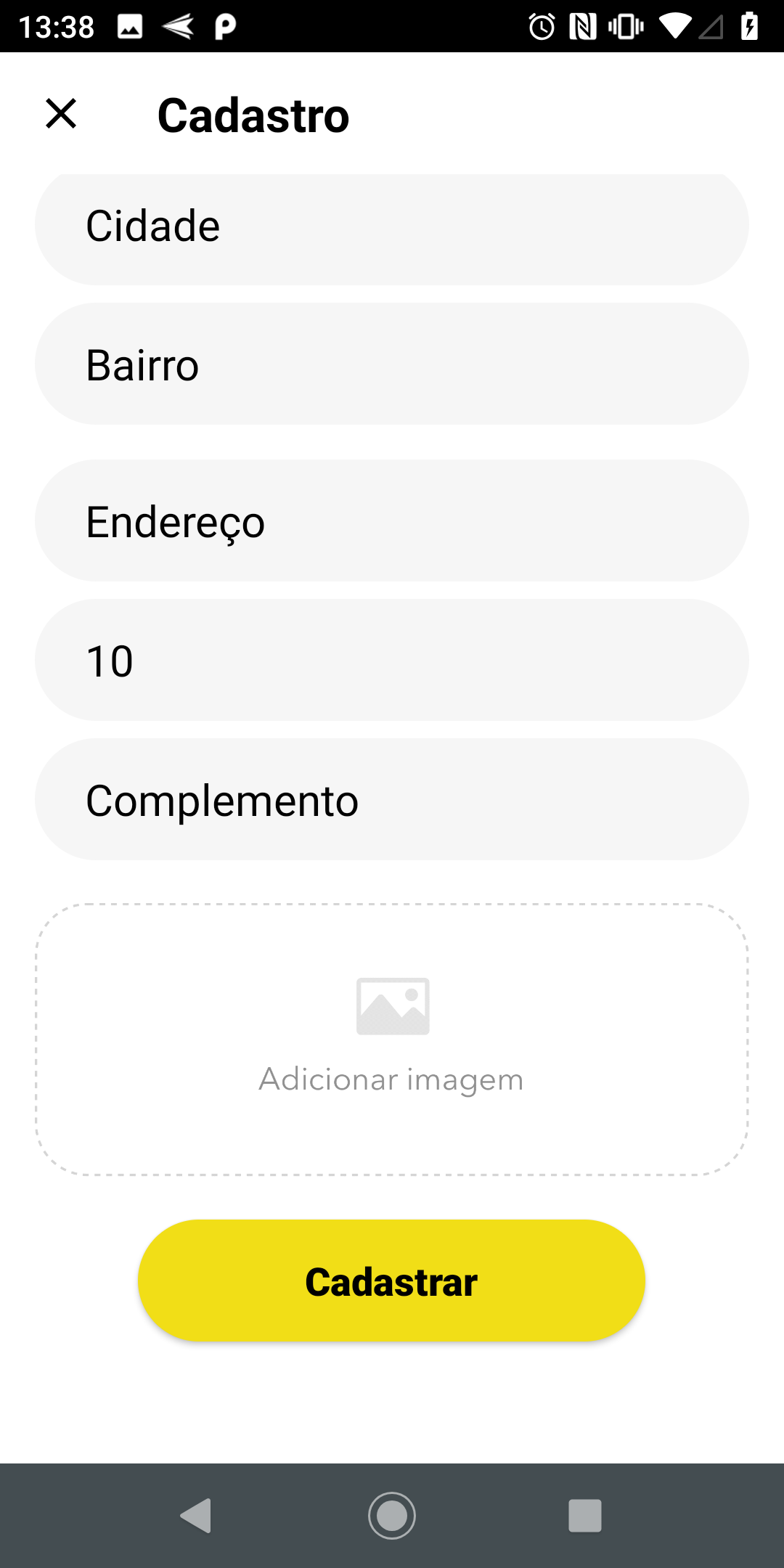The width and height of the screenshot is (784, 1568).
Task: Tap the Complemento field
Action: tap(392, 799)
